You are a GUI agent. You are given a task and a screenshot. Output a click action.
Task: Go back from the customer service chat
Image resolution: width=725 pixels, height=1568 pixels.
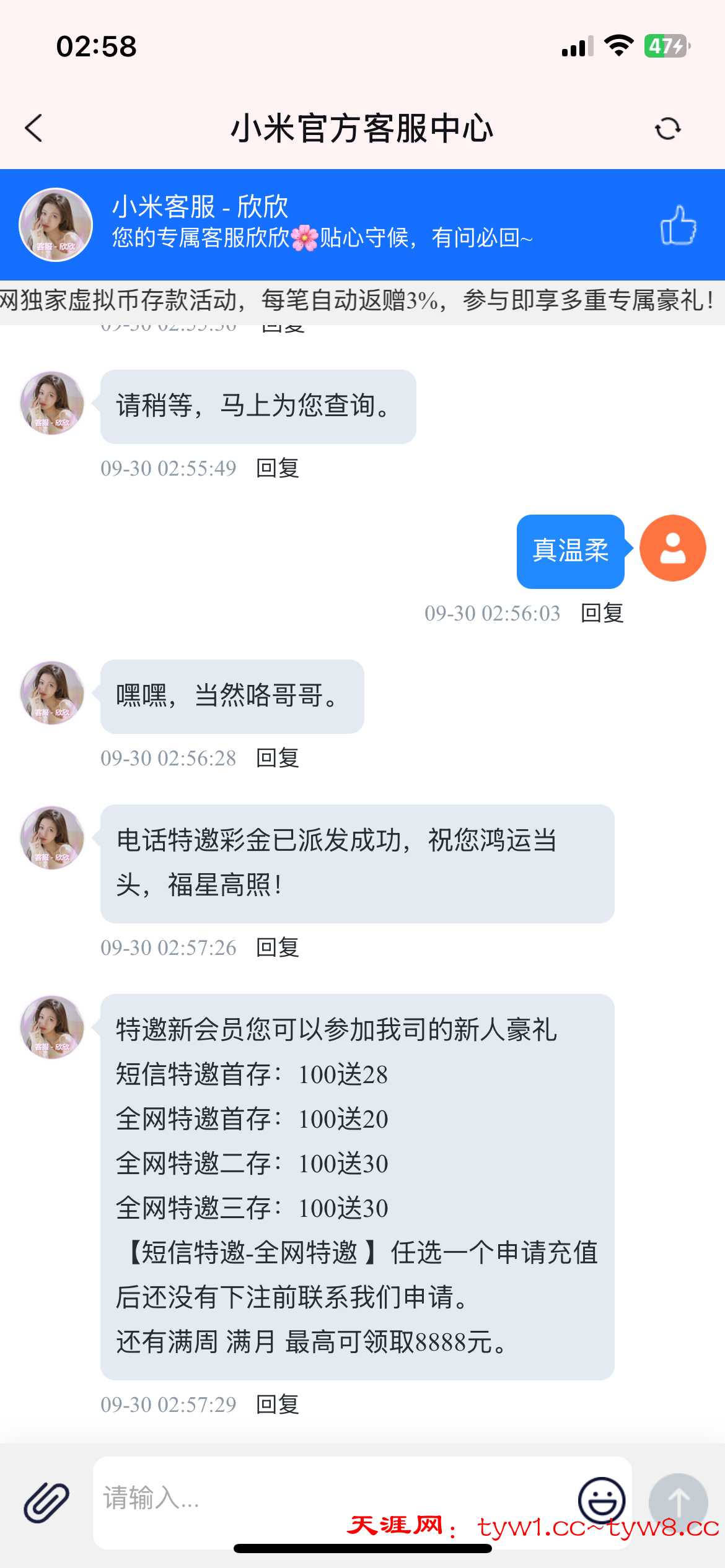(x=34, y=128)
